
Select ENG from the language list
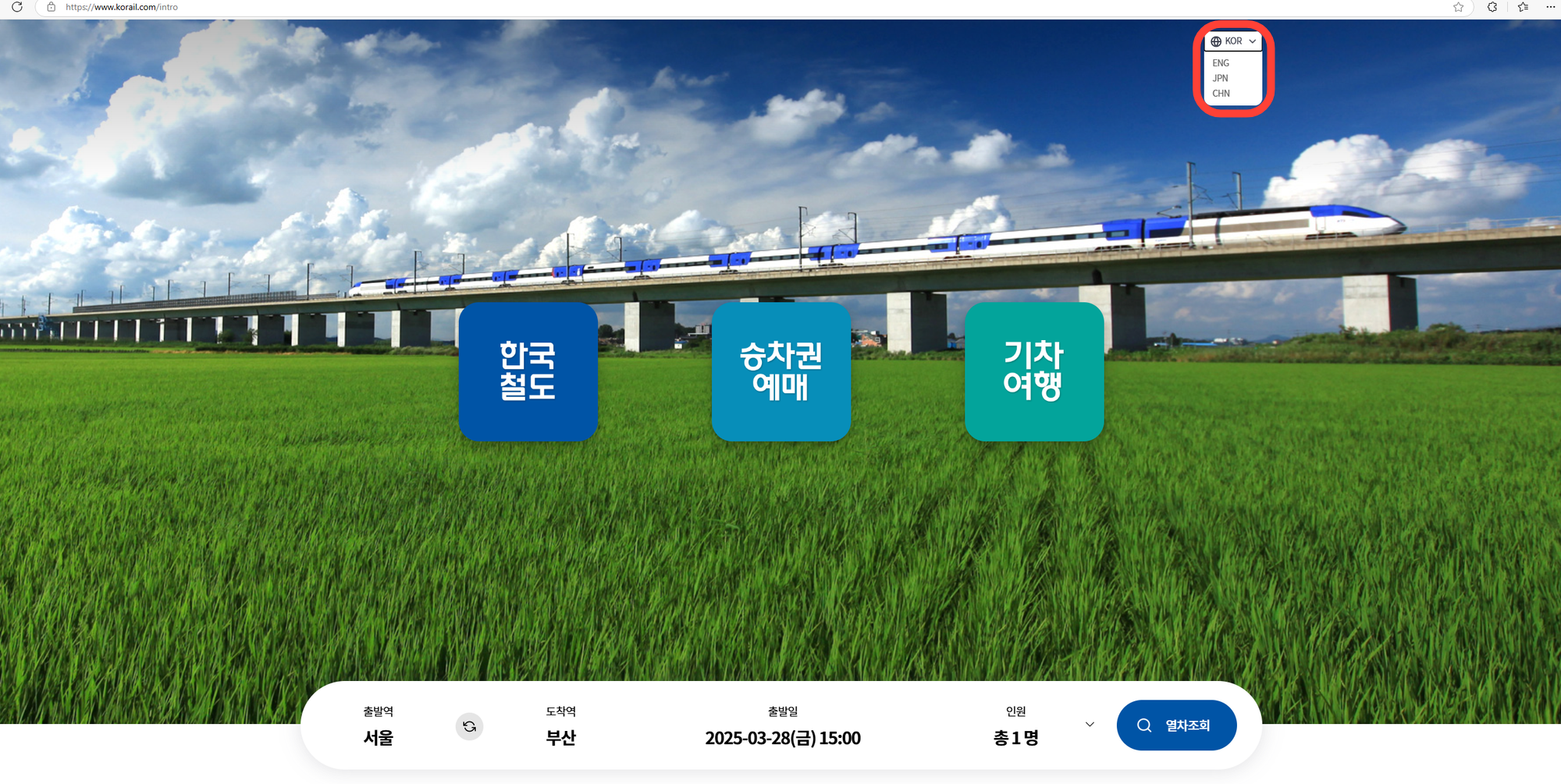pos(1221,63)
